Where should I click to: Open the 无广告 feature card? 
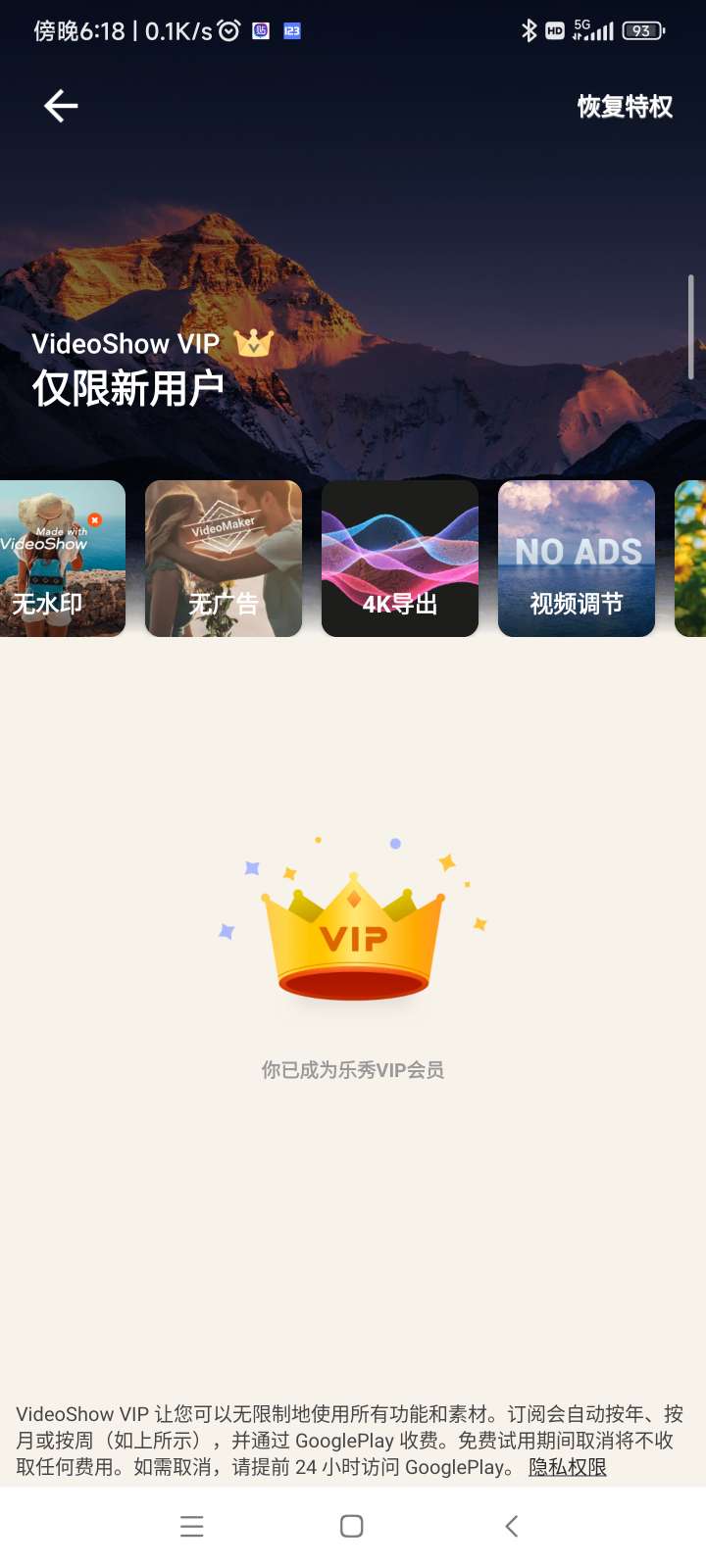tap(224, 559)
